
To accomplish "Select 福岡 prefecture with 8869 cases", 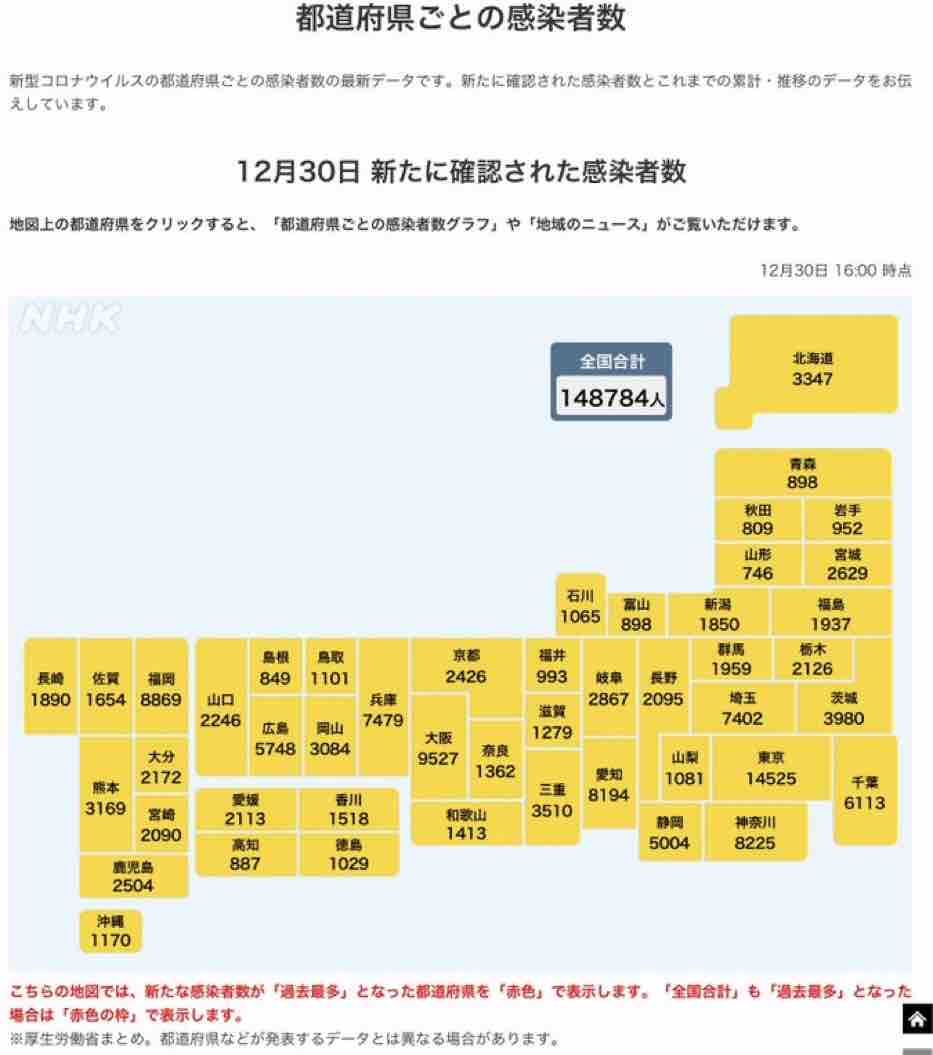I will pyautogui.click(x=161, y=688).
